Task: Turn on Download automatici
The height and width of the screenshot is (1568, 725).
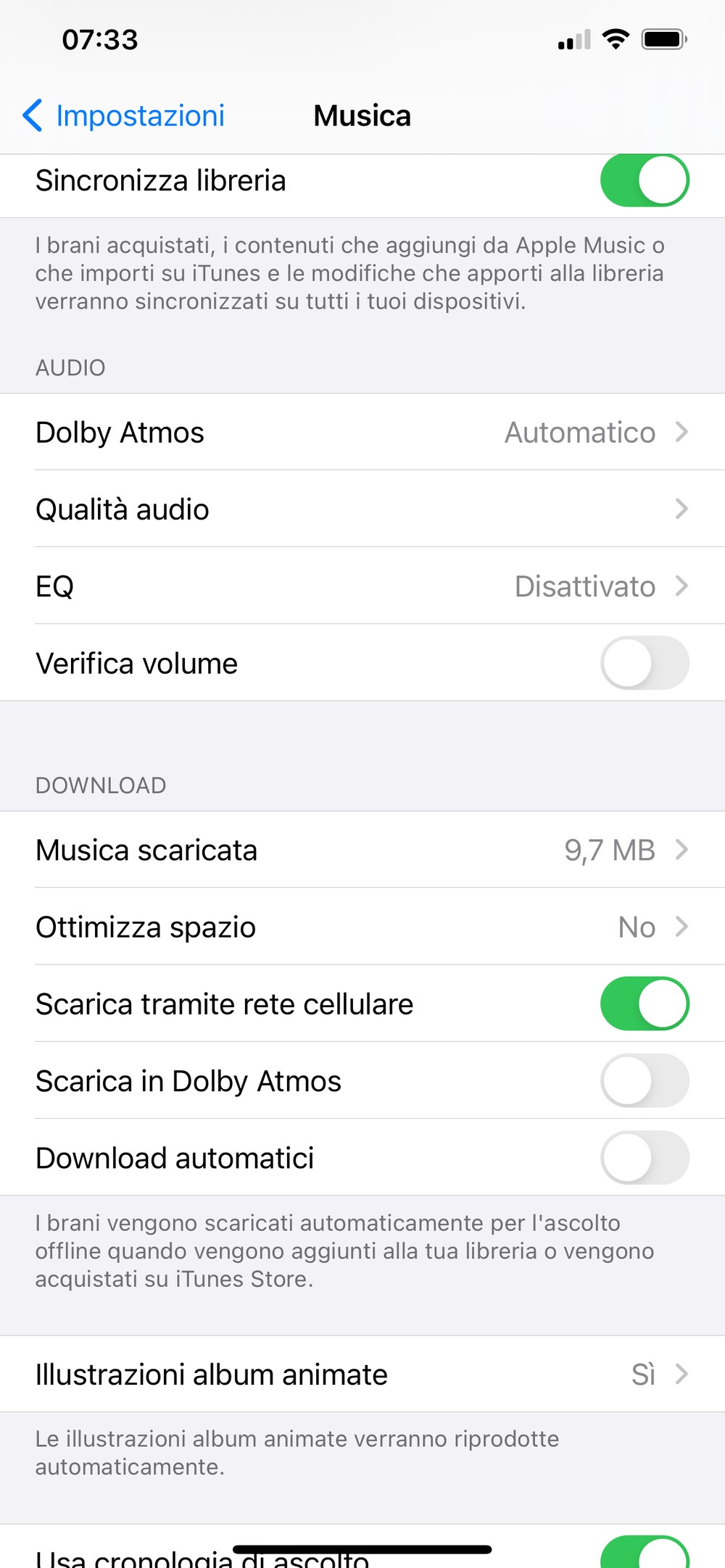Action: (x=645, y=1157)
